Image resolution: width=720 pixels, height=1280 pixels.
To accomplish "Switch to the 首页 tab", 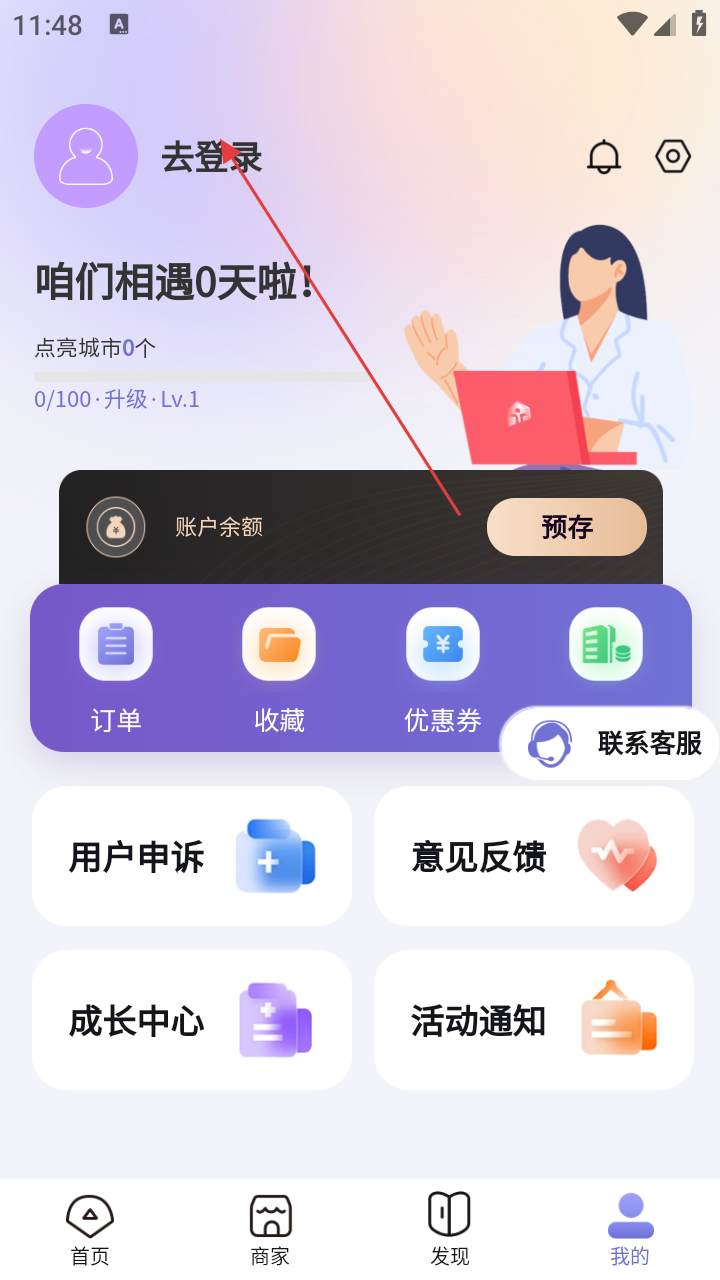I will [x=90, y=1230].
